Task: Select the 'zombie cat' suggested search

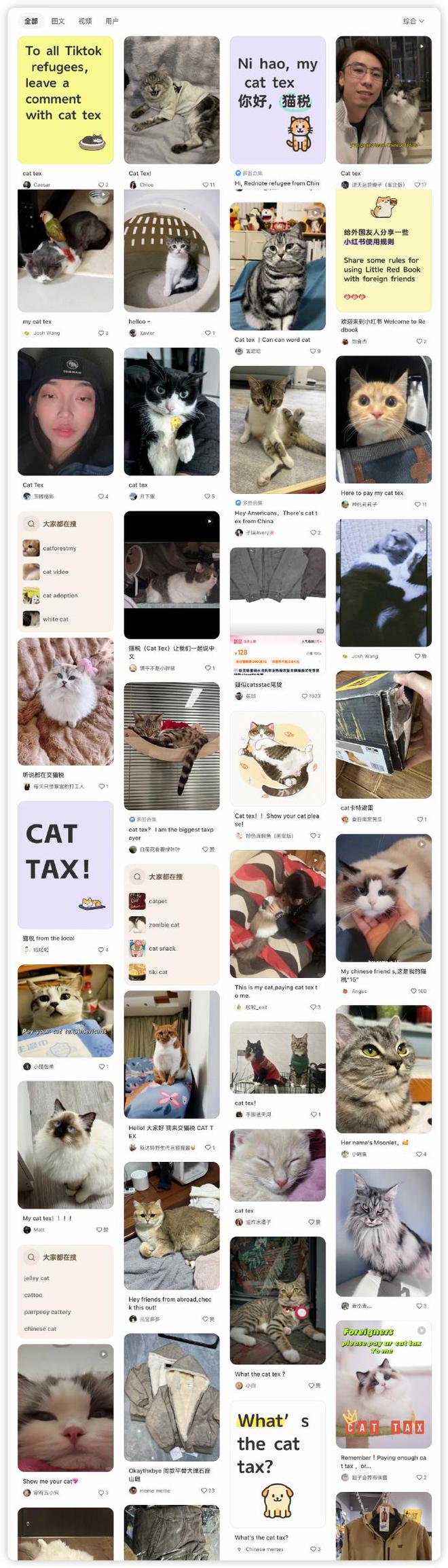Action: click(x=164, y=925)
